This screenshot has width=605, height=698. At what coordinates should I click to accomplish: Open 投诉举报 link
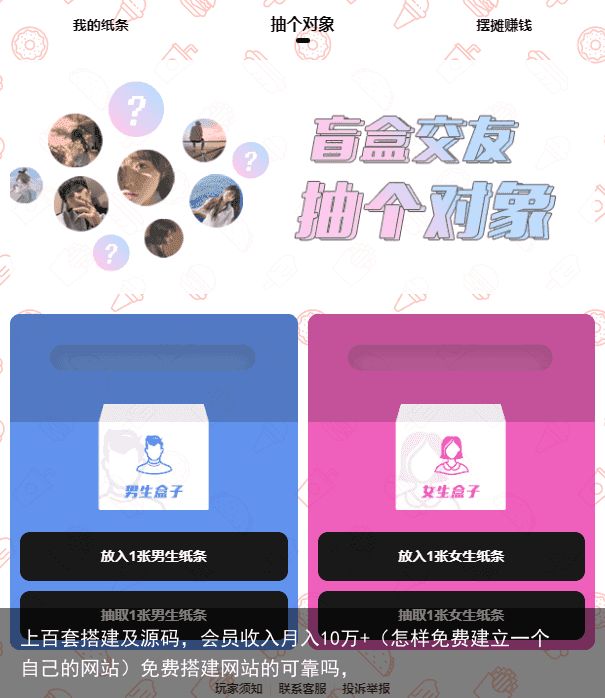tap(366, 688)
